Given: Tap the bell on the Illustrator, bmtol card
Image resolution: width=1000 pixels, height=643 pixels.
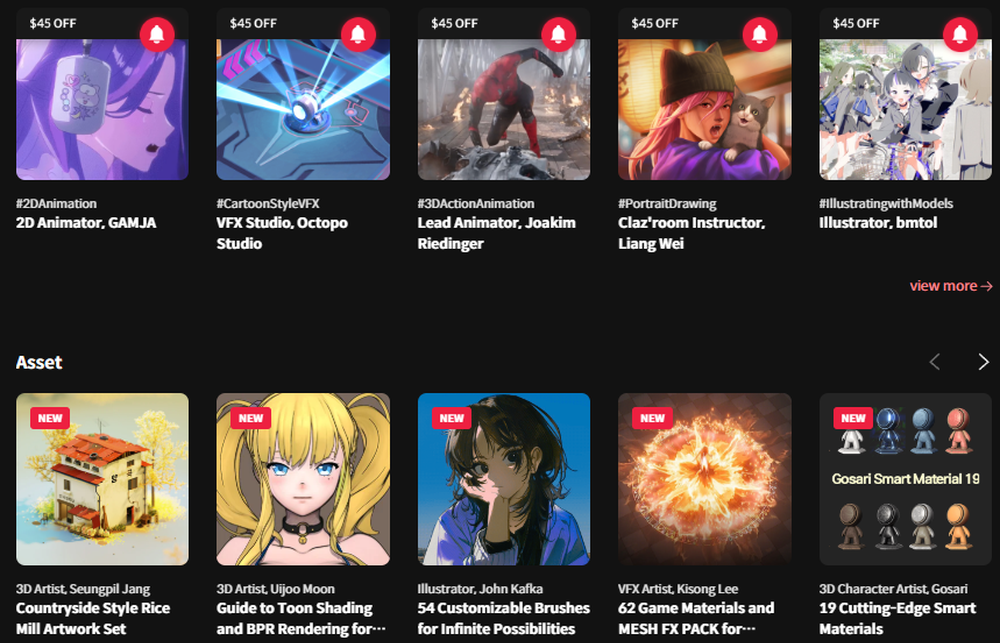Looking at the screenshot, I should point(960,34).
